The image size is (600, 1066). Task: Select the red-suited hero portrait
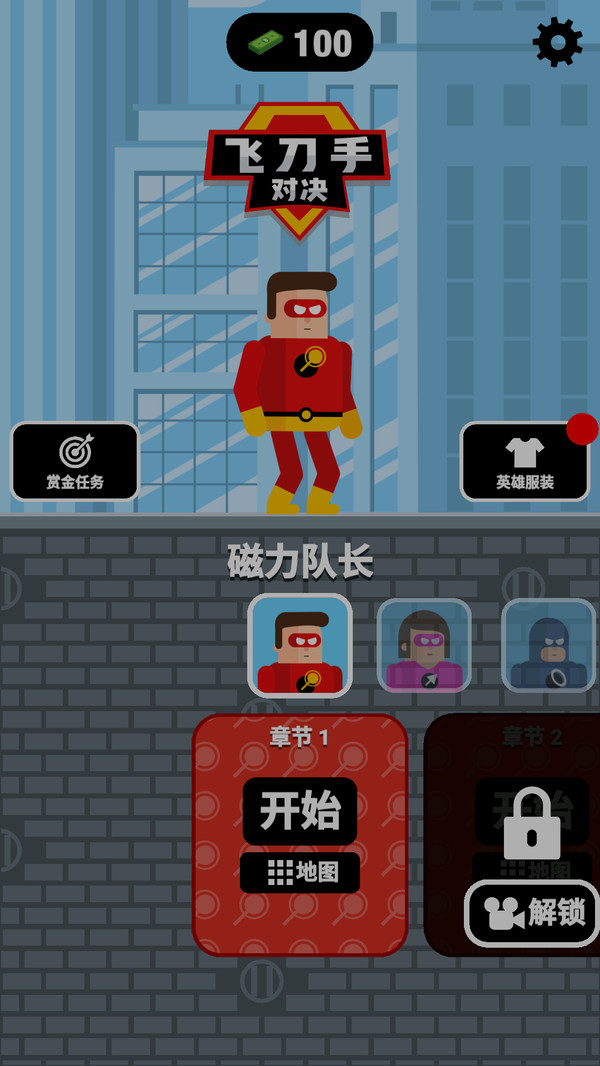click(x=300, y=645)
